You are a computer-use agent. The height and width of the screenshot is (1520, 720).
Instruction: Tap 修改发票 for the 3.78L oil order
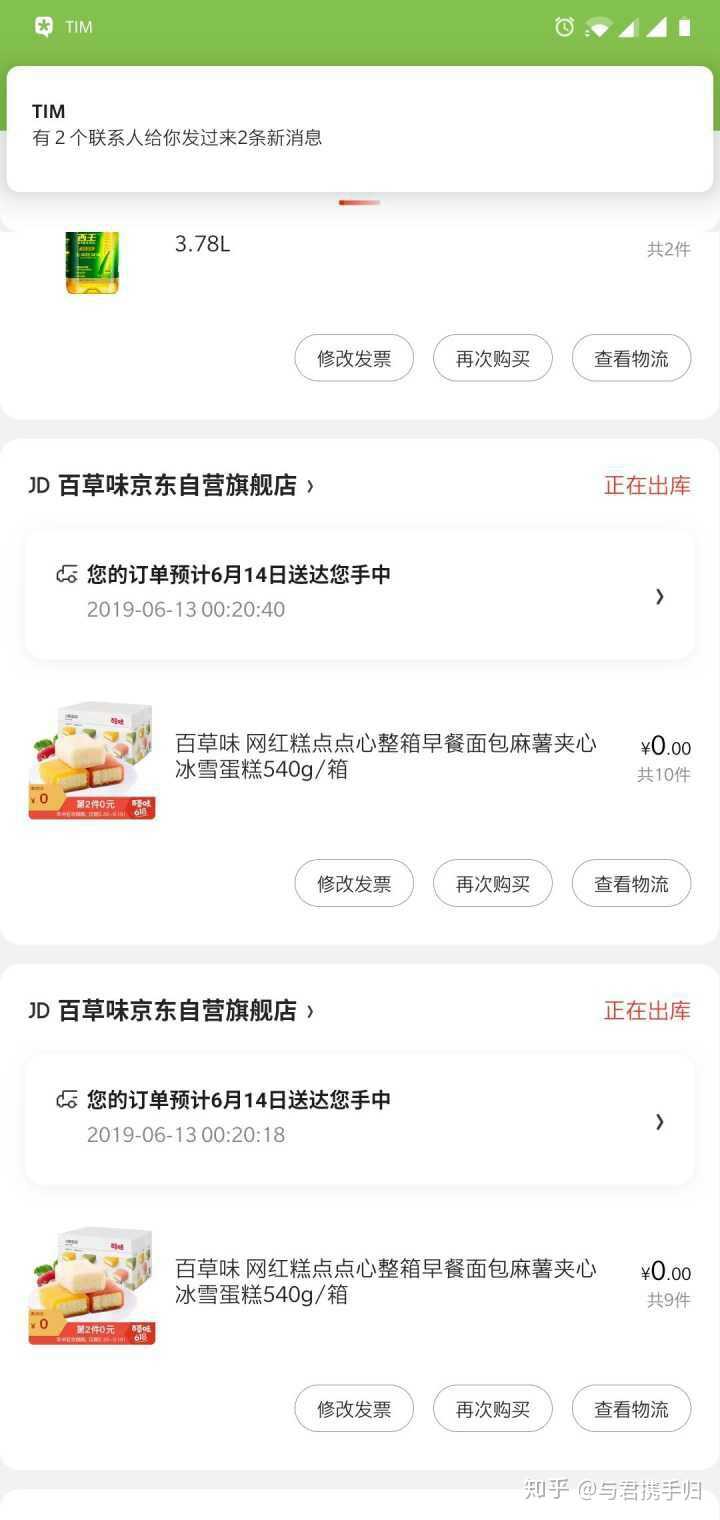[354, 358]
